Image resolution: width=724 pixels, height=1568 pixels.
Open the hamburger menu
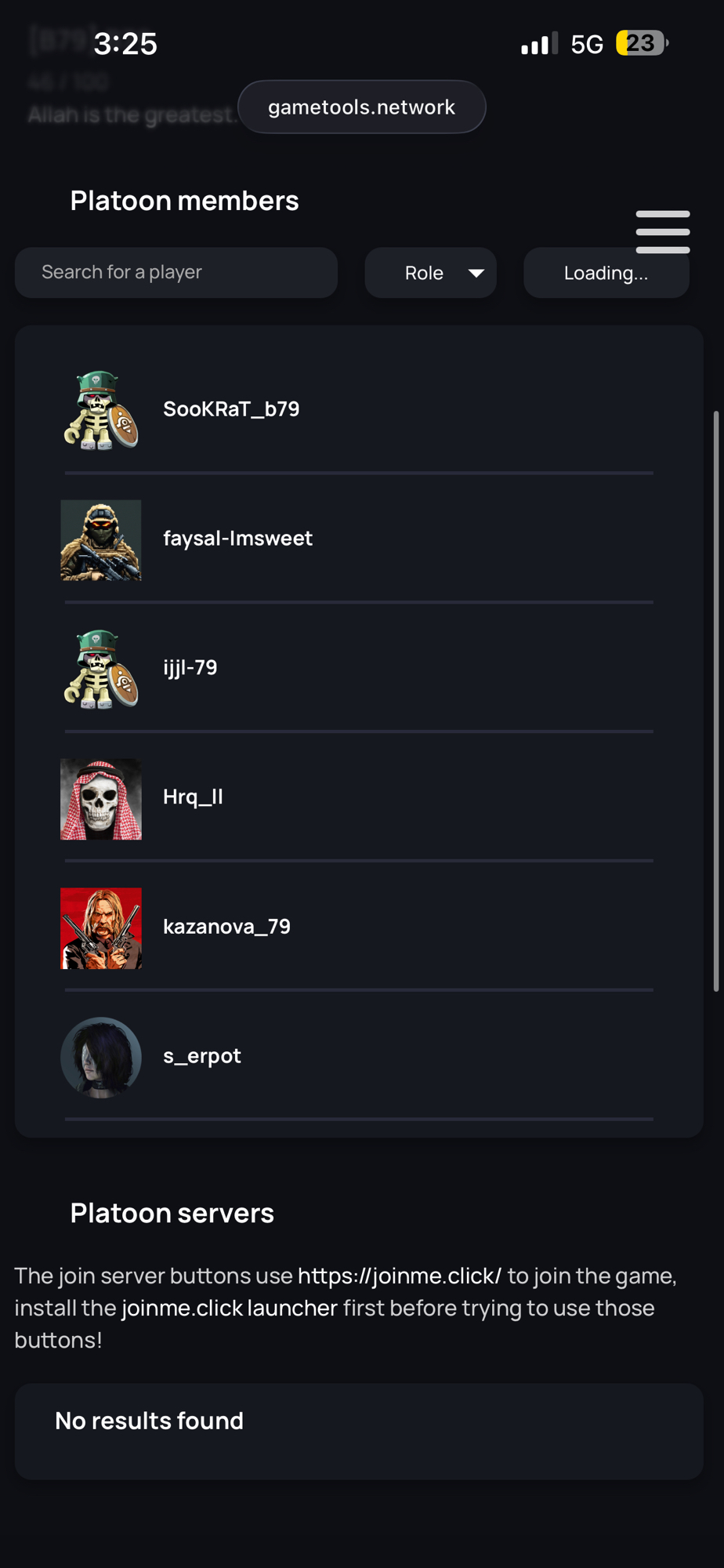[662, 231]
